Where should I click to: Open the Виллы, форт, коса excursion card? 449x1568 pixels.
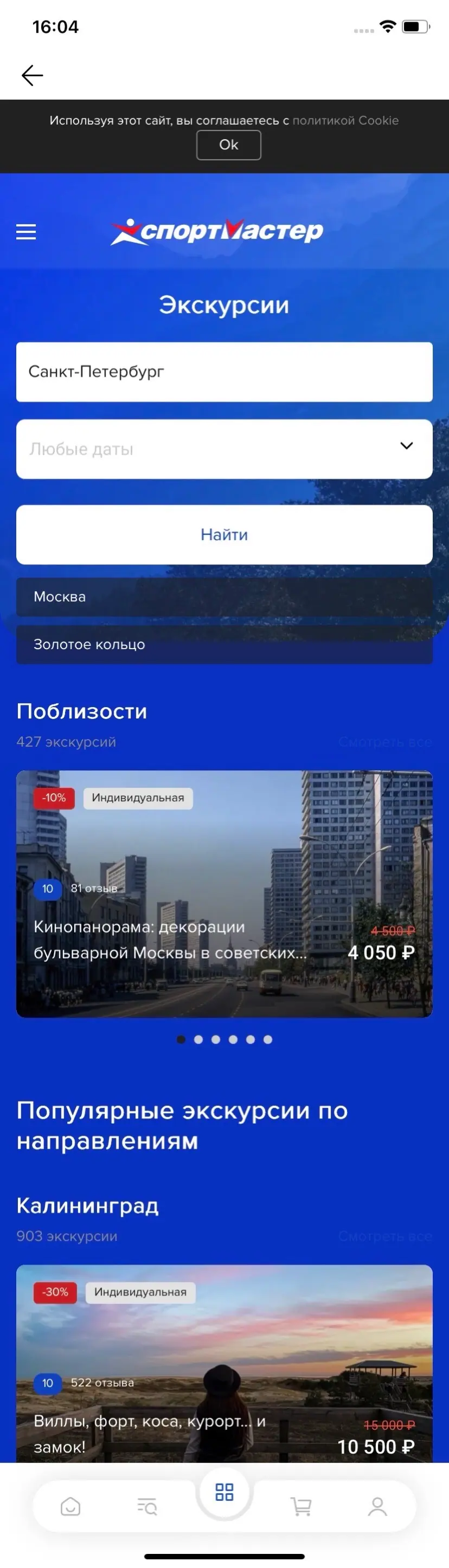224,1370
